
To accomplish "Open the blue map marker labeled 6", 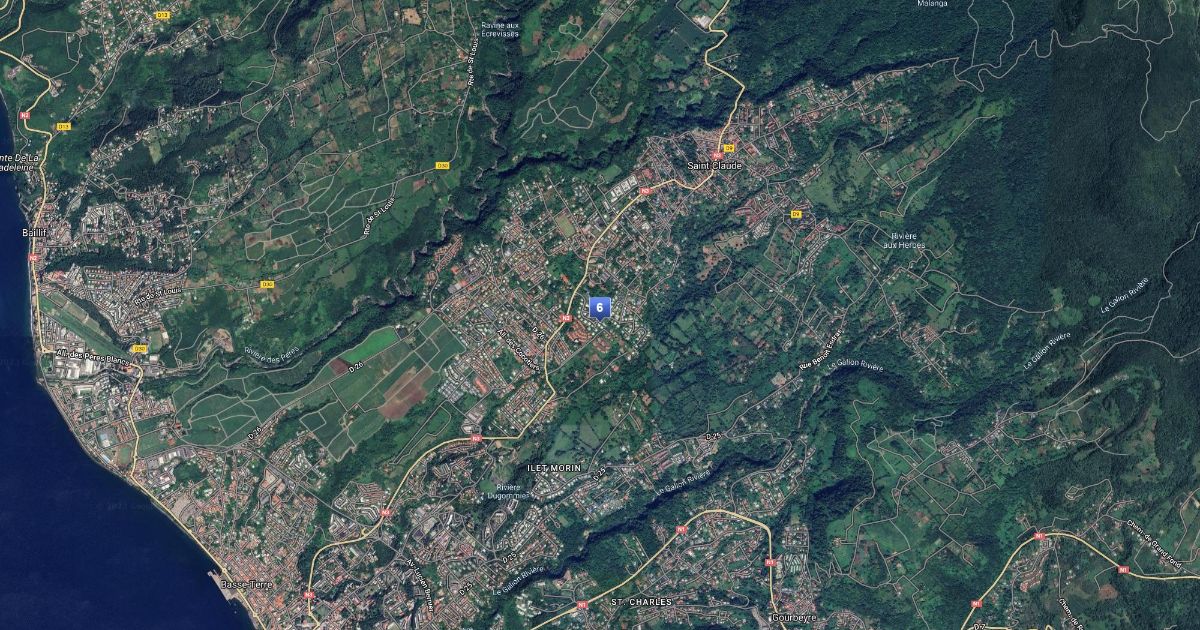I will (599, 308).
